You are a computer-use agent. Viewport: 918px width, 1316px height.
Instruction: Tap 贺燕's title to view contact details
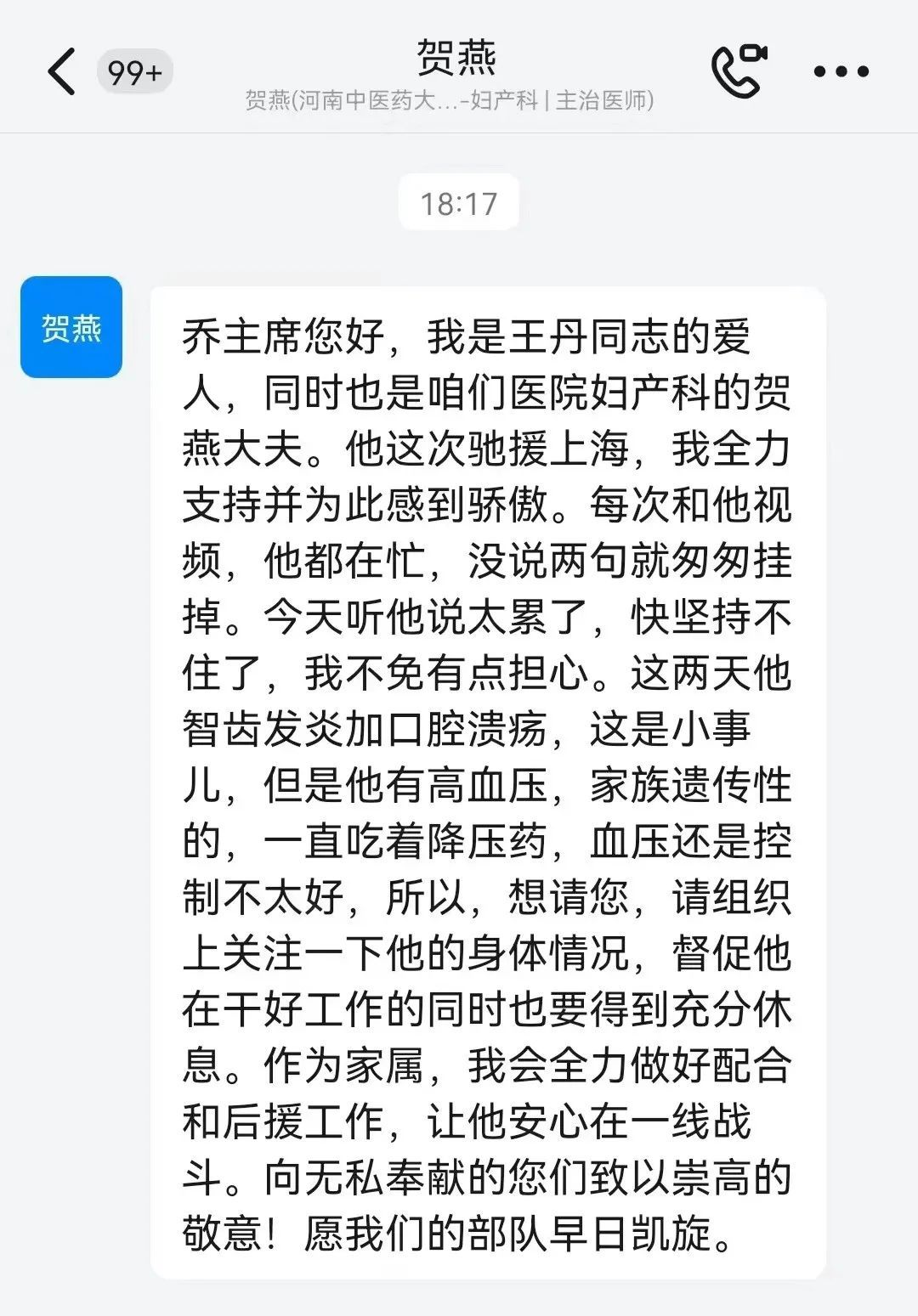coord(456,59)
